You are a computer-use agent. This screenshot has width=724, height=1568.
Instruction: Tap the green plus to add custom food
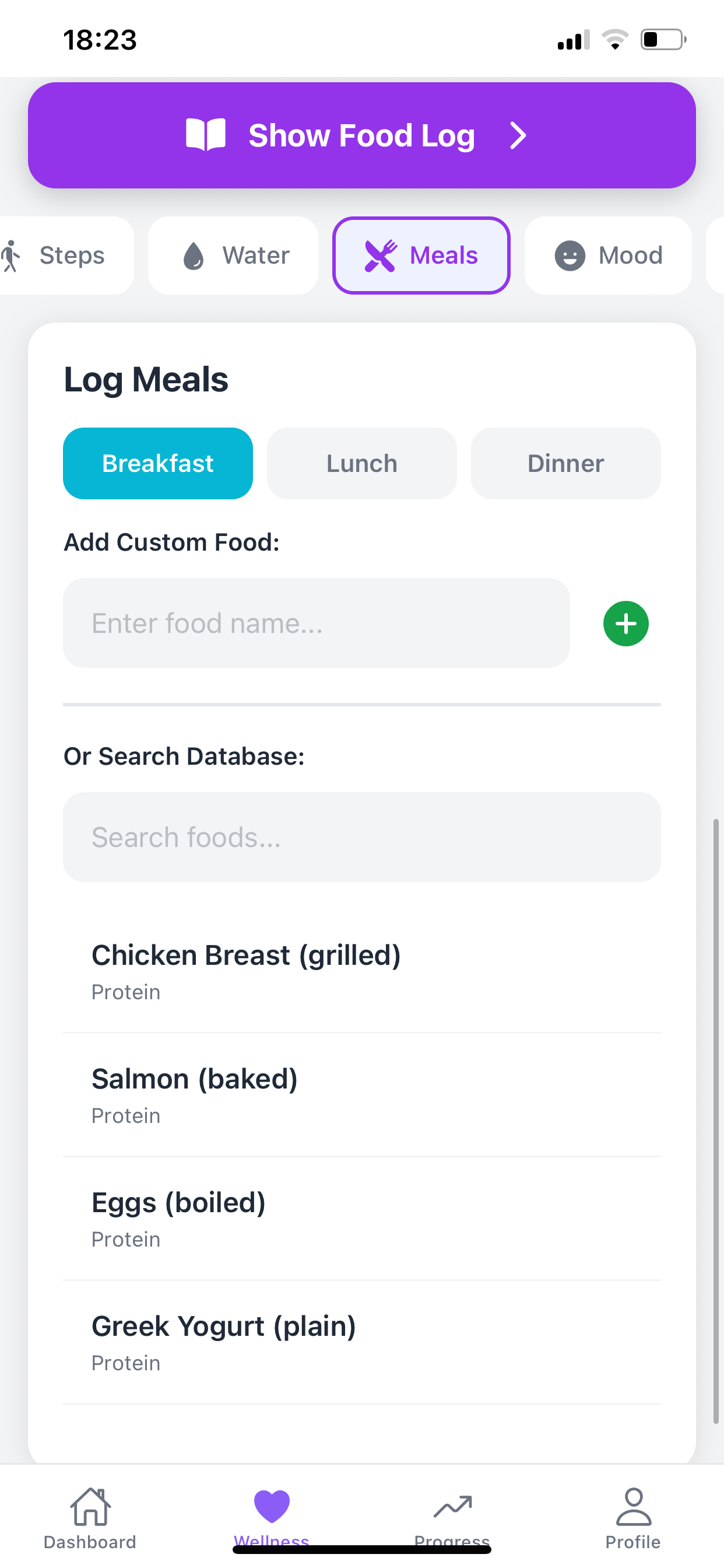coord(625,622)
